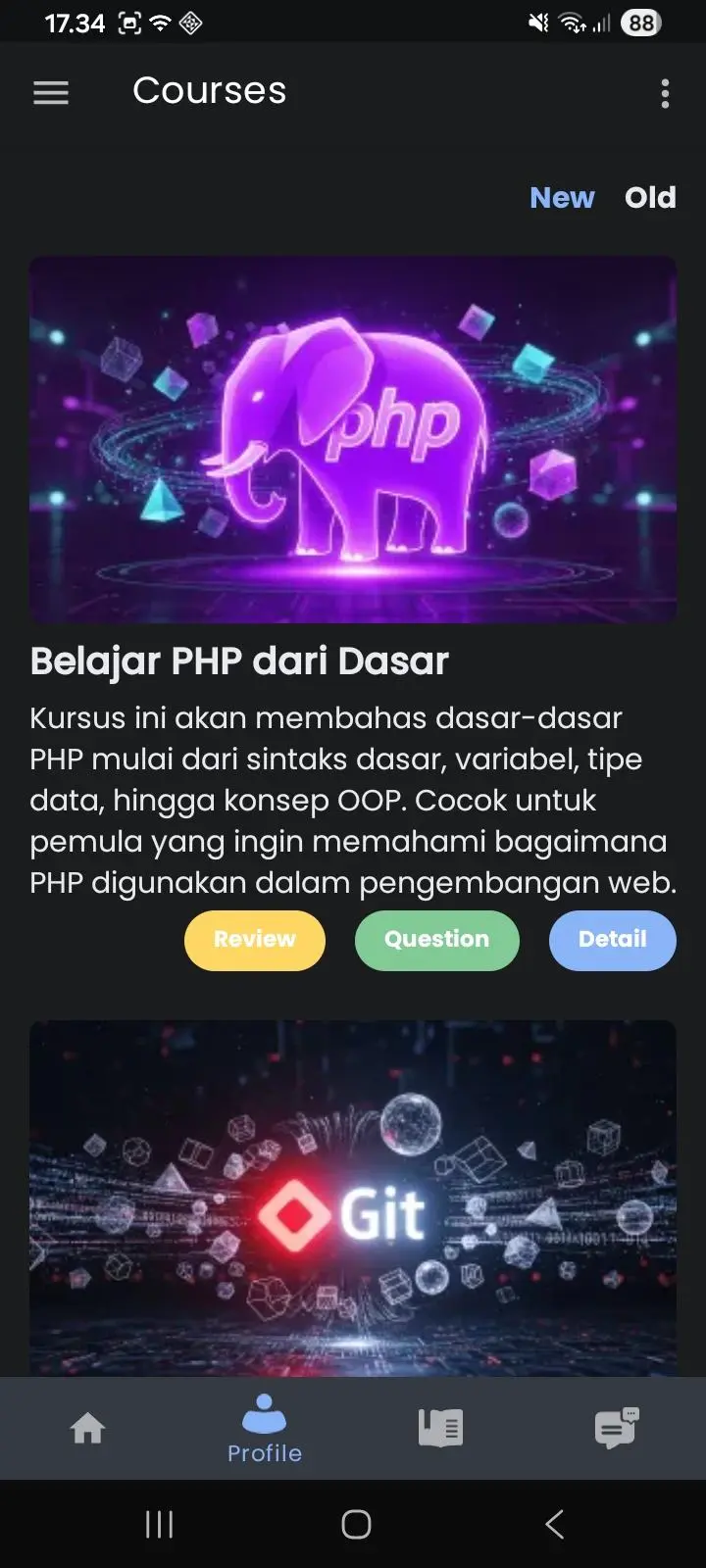706x1568 pixels.
Task: Open the chat messages tab
Action: (x=617, y=1428)
